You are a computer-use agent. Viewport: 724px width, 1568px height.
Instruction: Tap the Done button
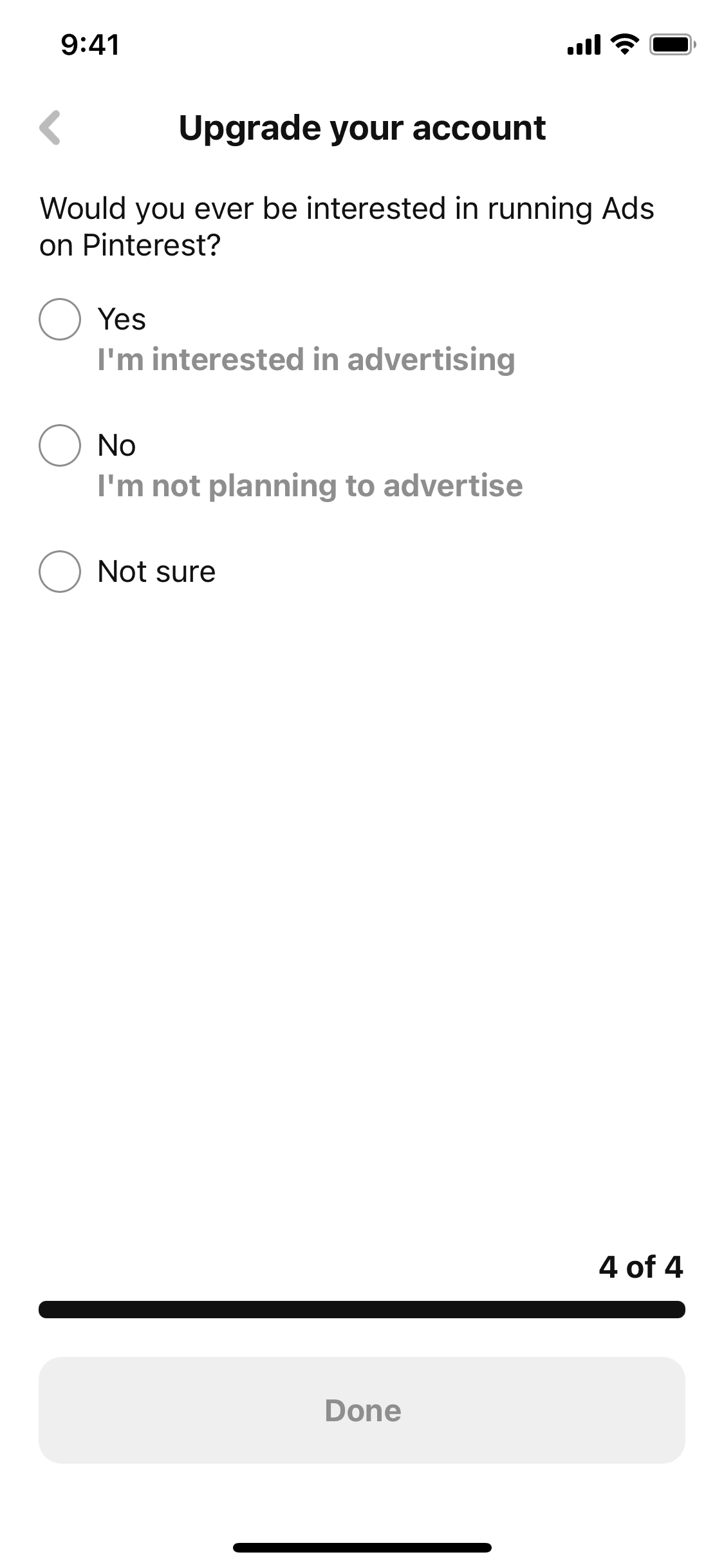pos(362,1410)
